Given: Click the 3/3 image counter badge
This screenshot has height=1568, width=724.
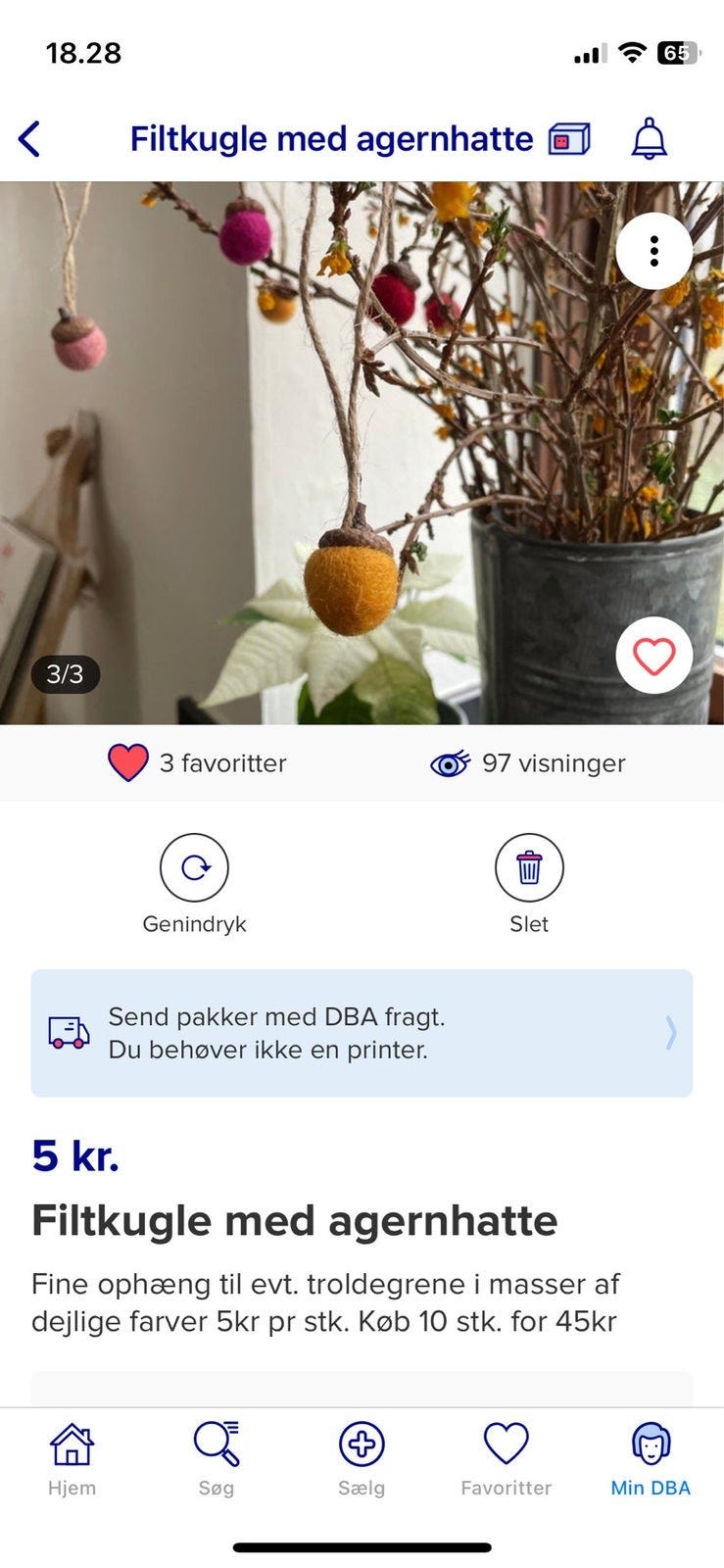Looking at the screenshot, I should pos(65,674).
